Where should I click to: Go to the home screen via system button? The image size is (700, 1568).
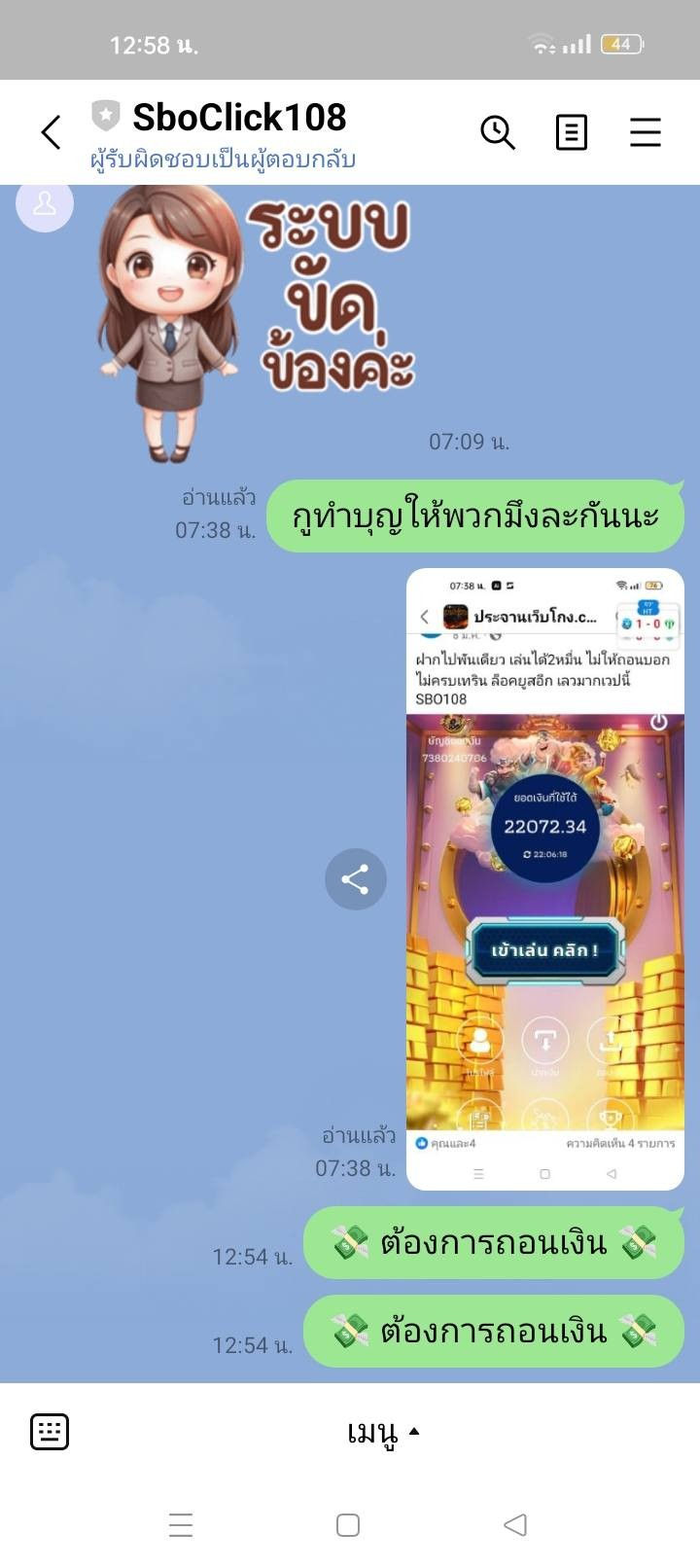(348, 1524)
